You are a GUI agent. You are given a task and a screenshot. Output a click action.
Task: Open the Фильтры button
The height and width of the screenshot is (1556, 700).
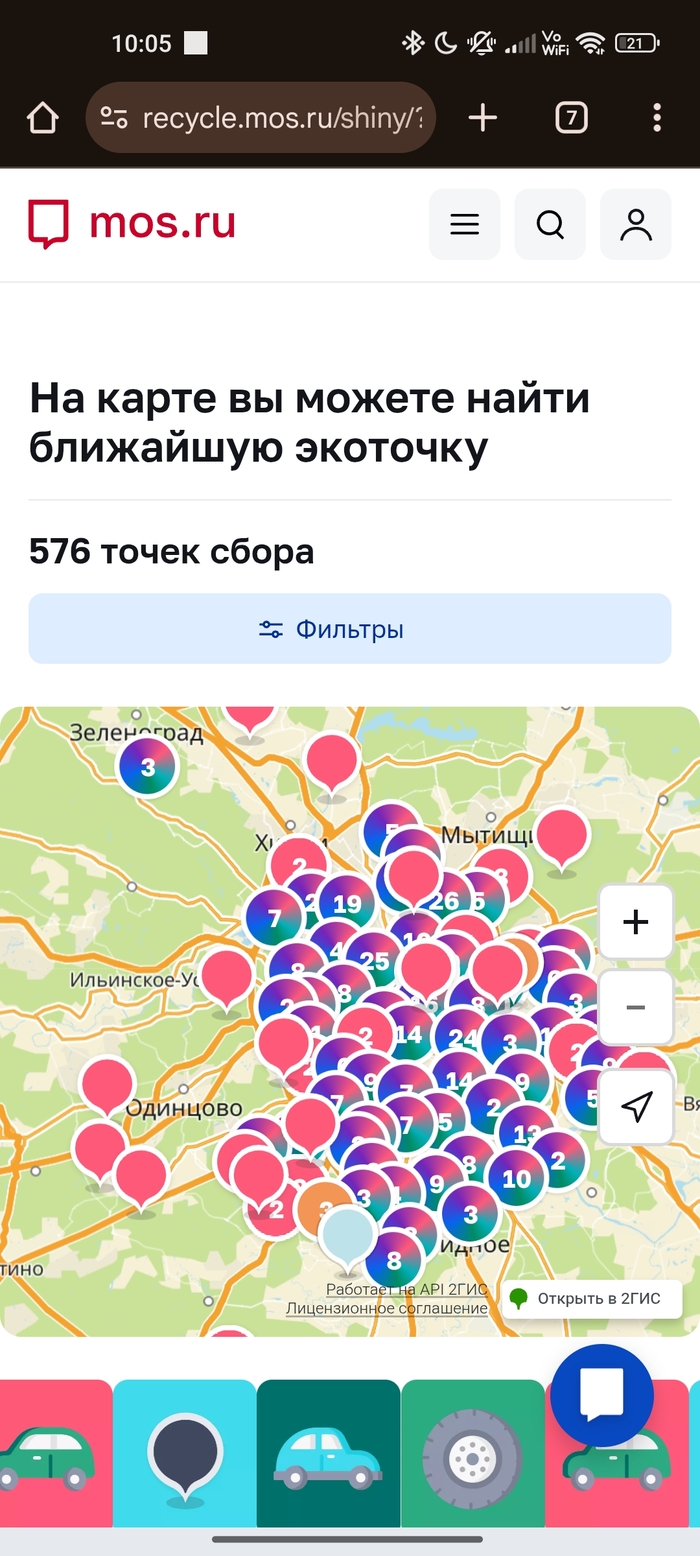[349, 629]
